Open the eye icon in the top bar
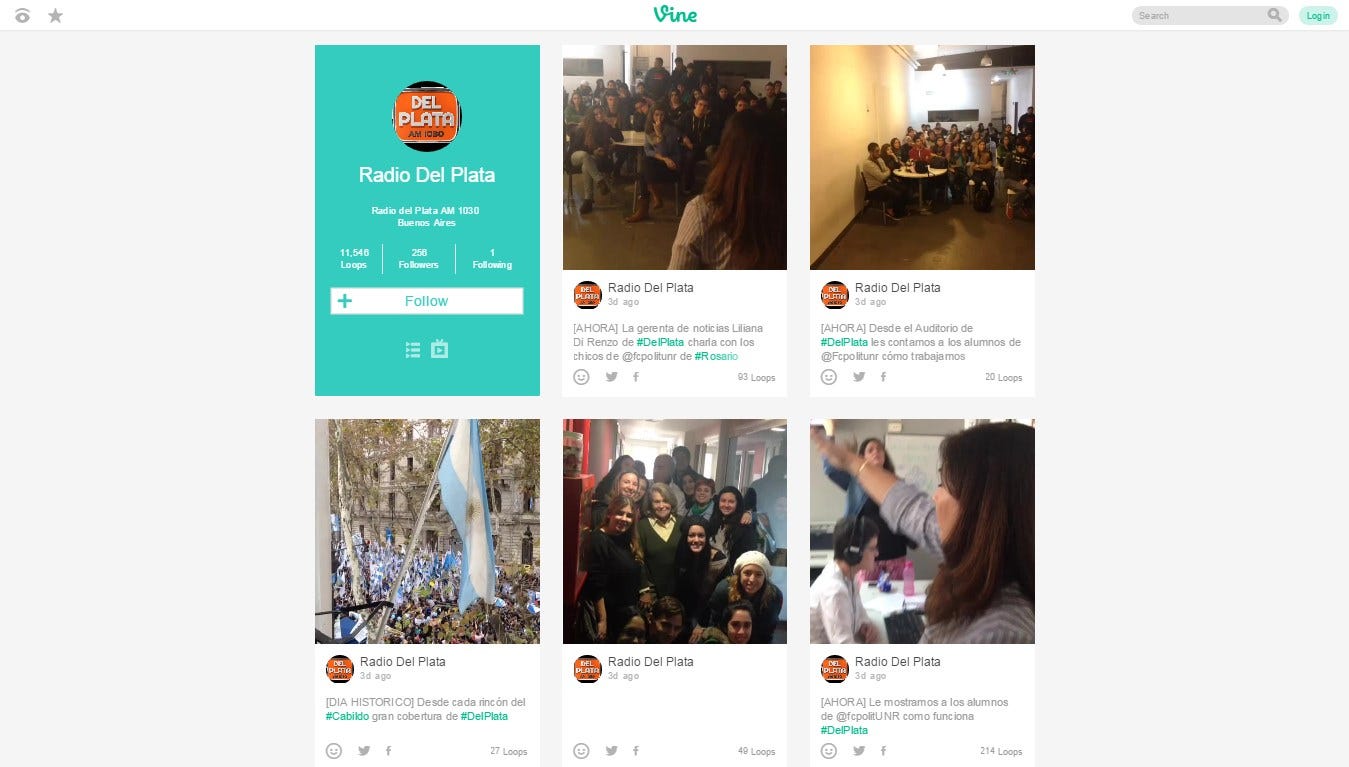Image resolution: width=1349 pixels, height=767 pixels. click(x=22, y=15)
